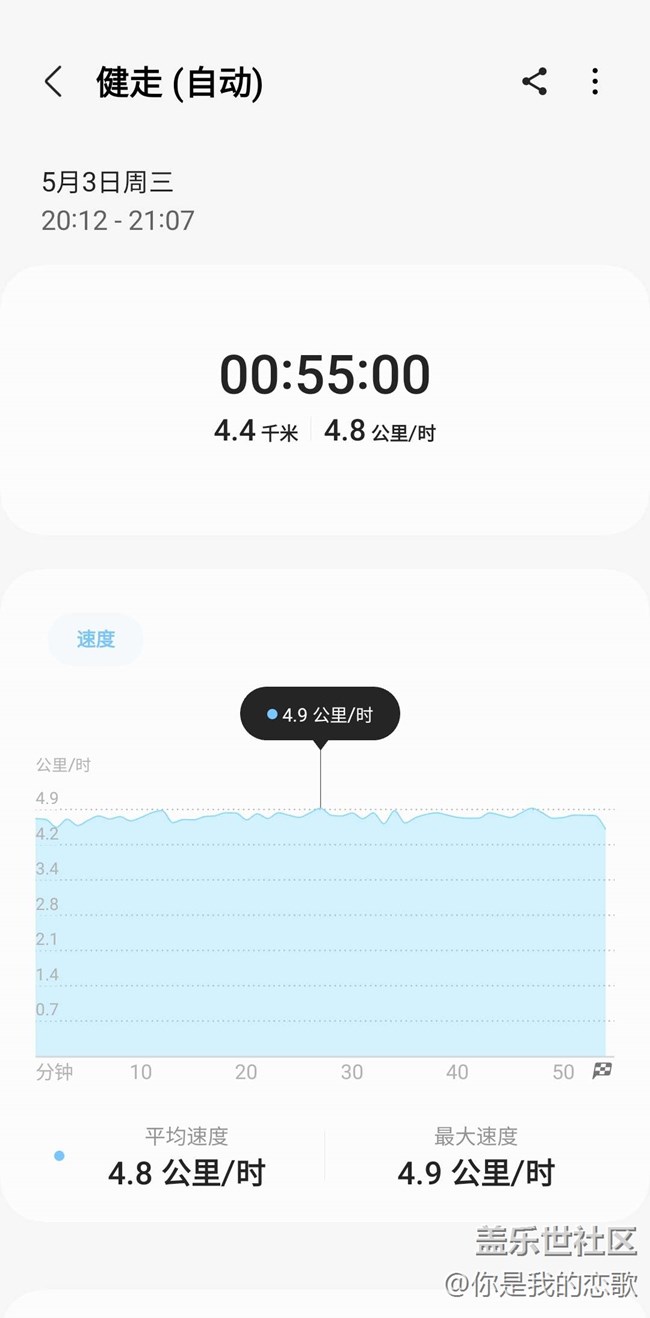The image size is (650, 1318).
Task: Share this walking workout record
Action: [534, 82]
